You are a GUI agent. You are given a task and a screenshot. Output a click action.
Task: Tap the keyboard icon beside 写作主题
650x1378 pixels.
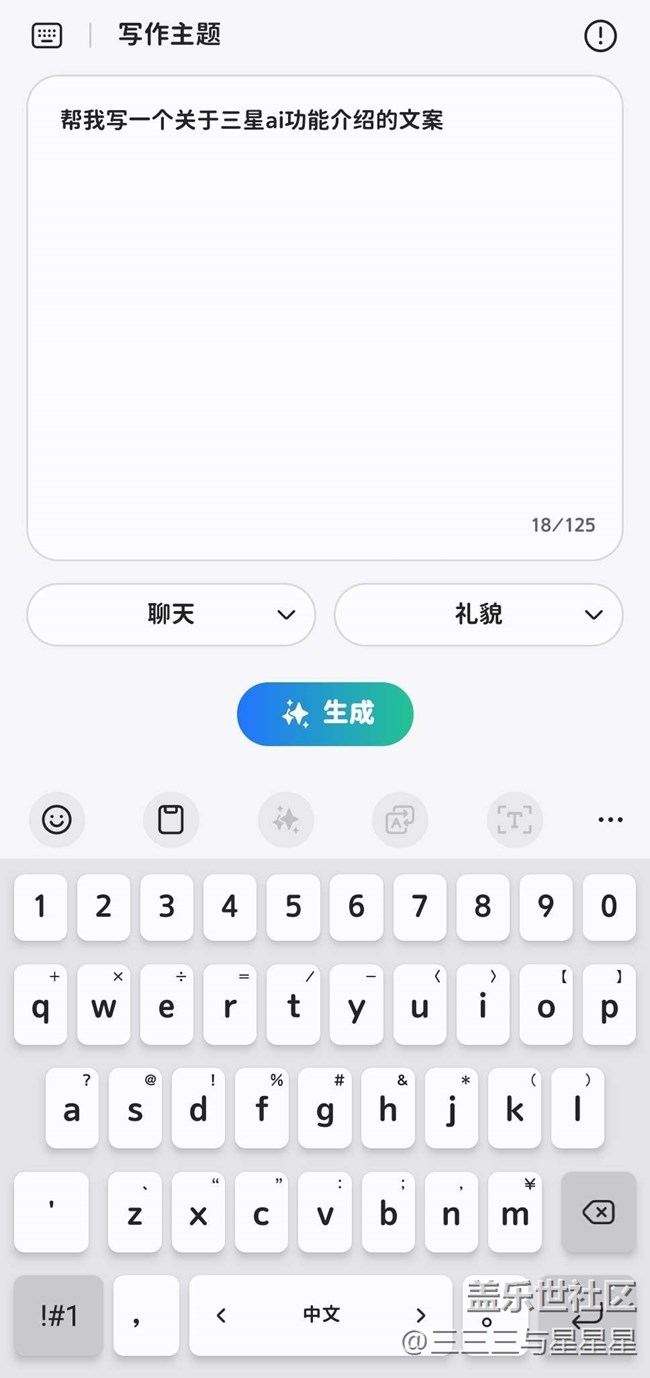coord(47,36)
